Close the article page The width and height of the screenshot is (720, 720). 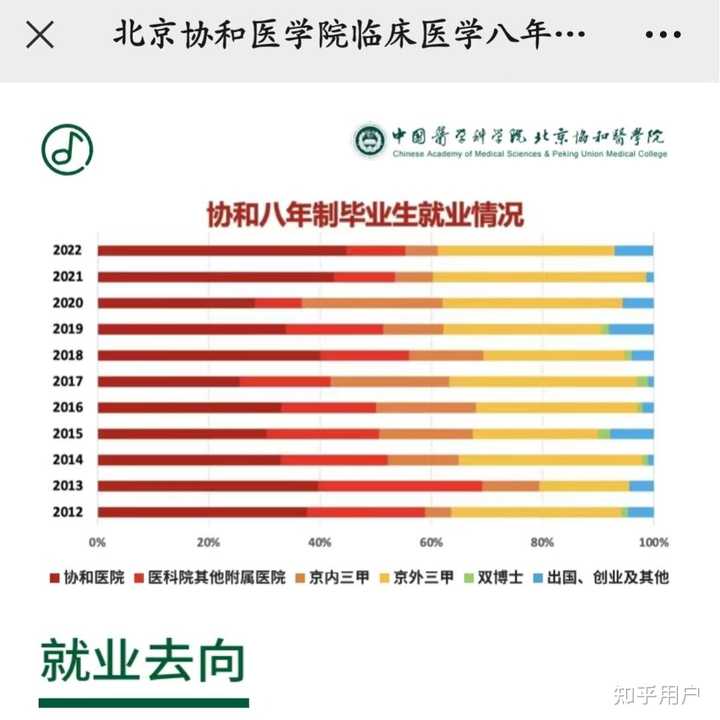pos(40,36)
